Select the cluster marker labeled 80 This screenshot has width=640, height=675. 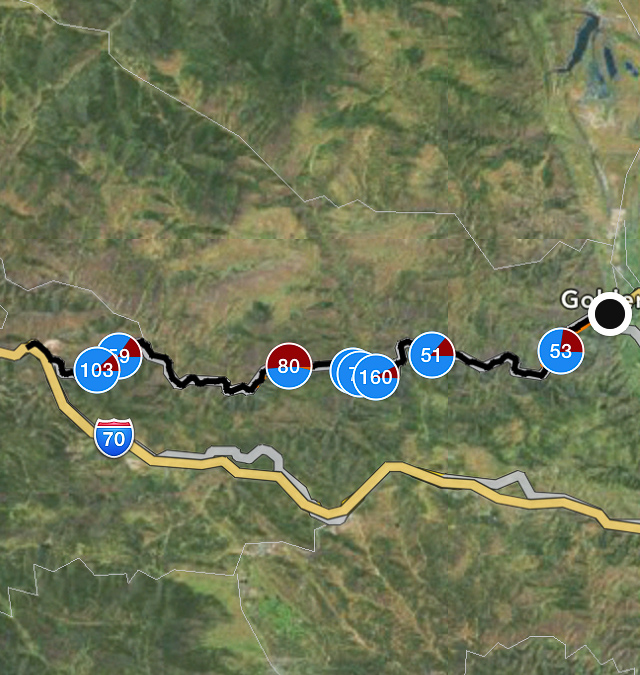[x=288, y=366]
